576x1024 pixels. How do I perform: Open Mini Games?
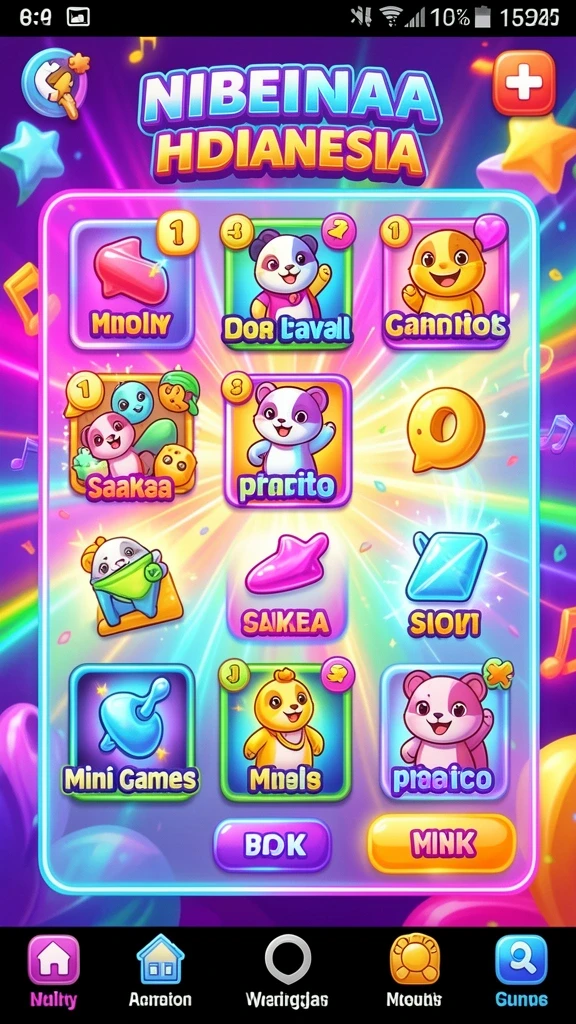click(x=132, y=732)
